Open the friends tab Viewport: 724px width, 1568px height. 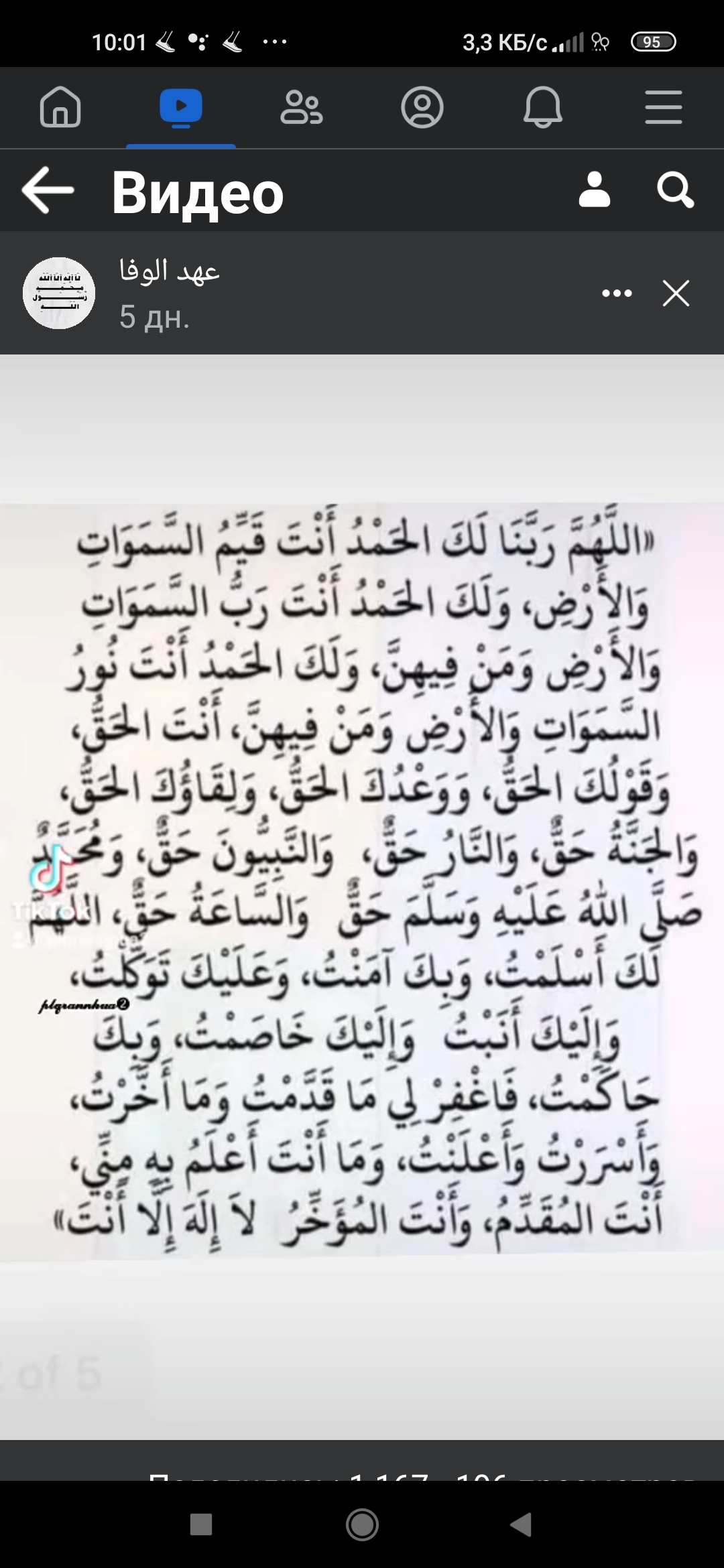(x=302, y=107)
